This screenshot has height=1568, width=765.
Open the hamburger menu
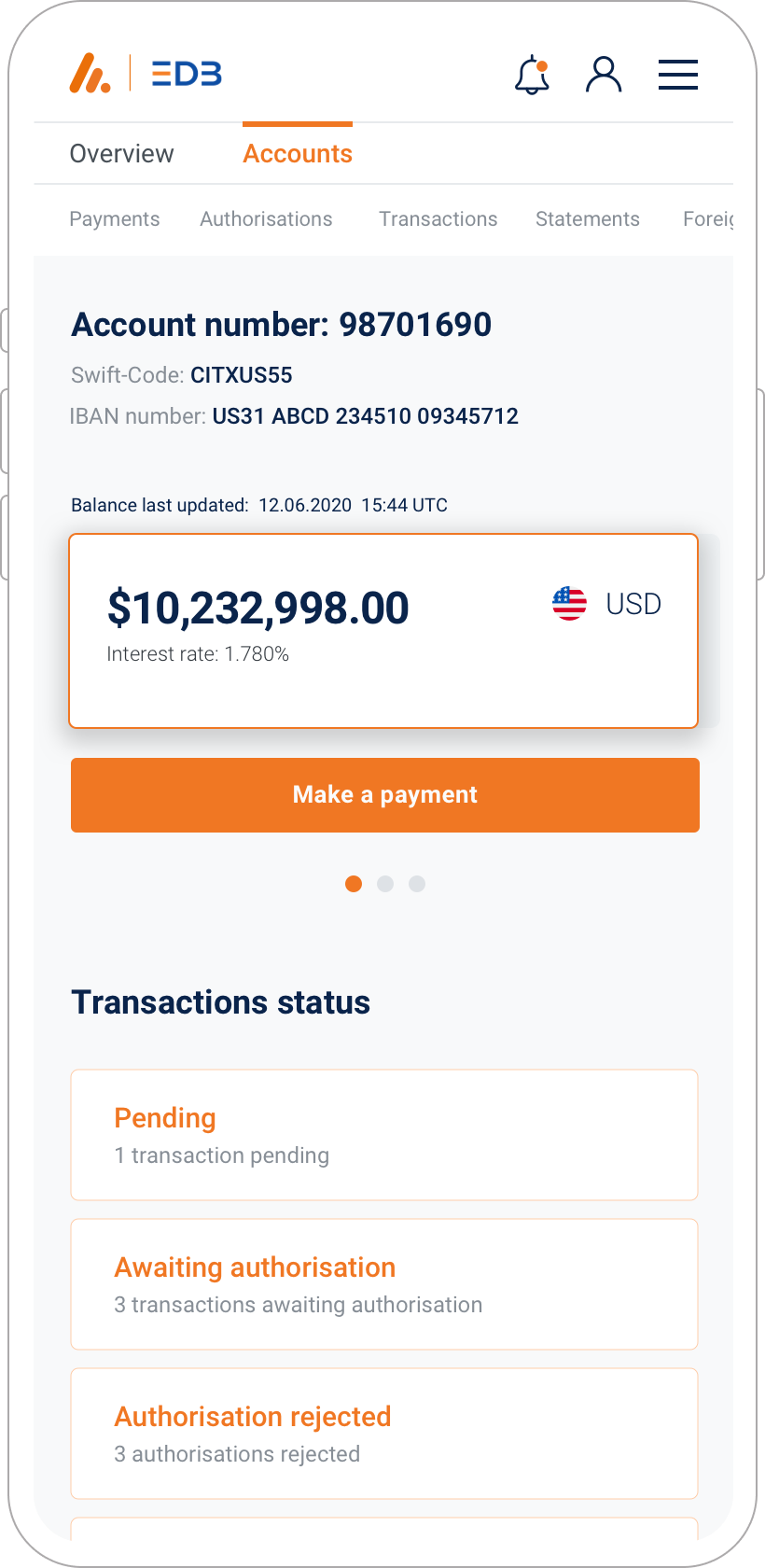pyautogui.click(x=677, y=75)
